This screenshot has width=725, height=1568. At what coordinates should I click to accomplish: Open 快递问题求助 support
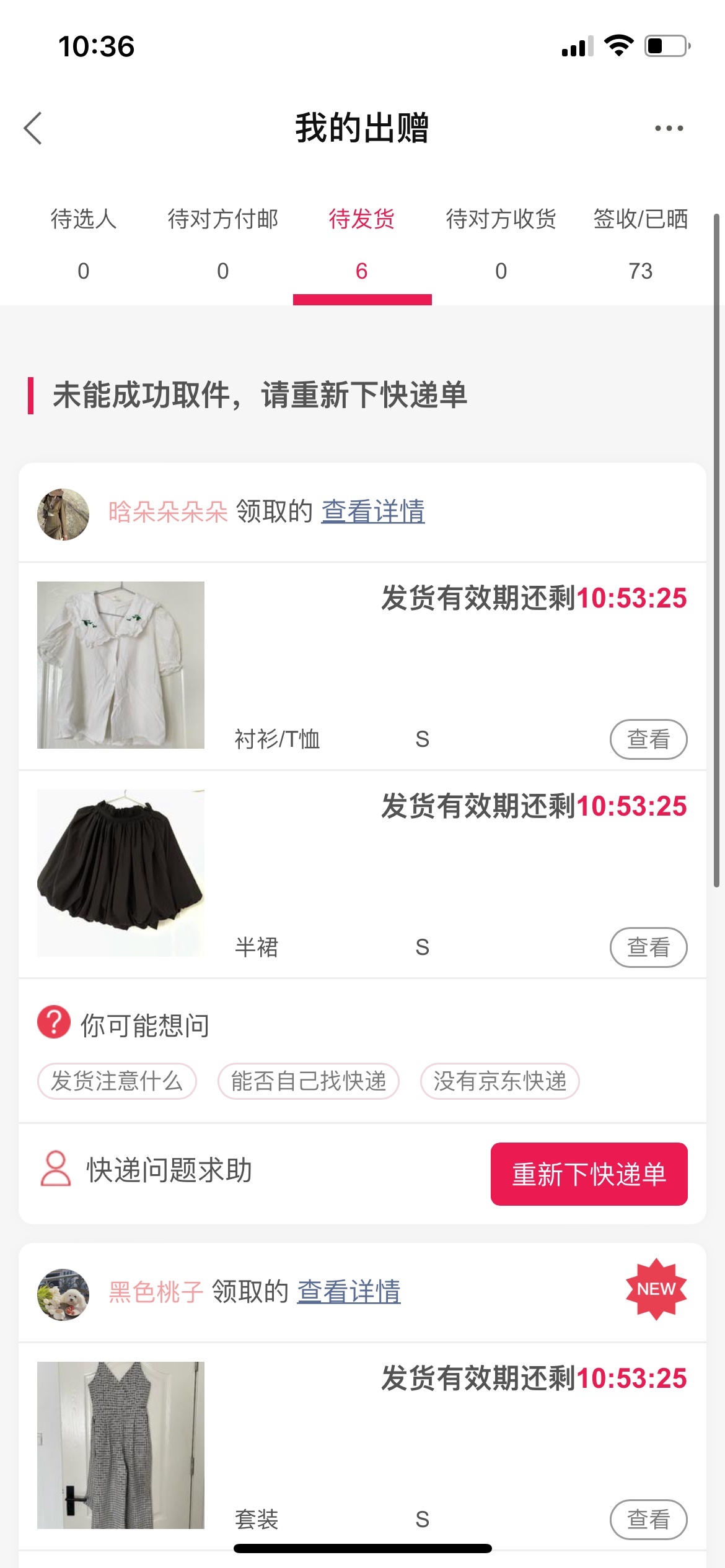[x=147, y=1170]
